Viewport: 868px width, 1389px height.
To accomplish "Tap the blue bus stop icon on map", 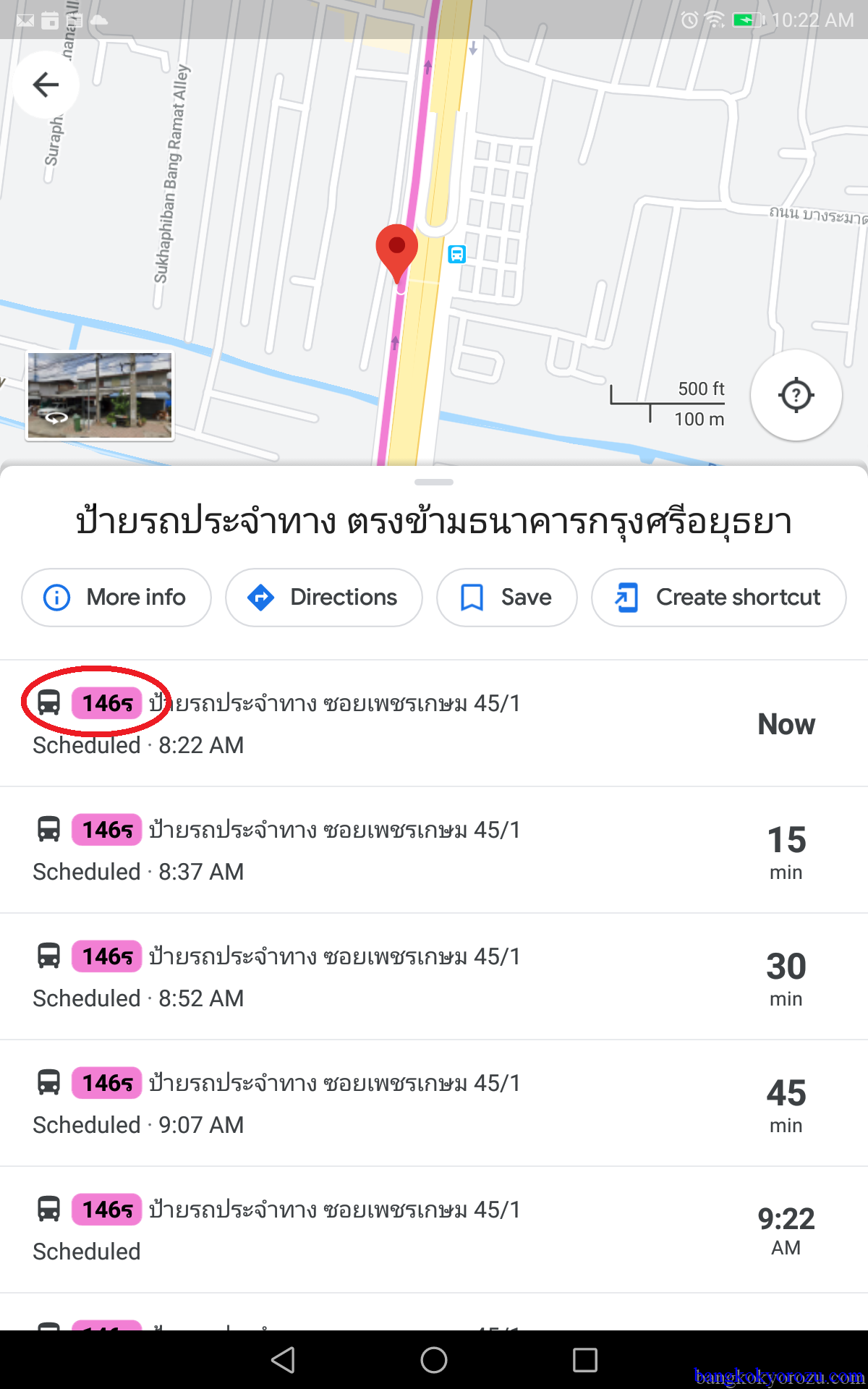I will (x=456, y=254).
